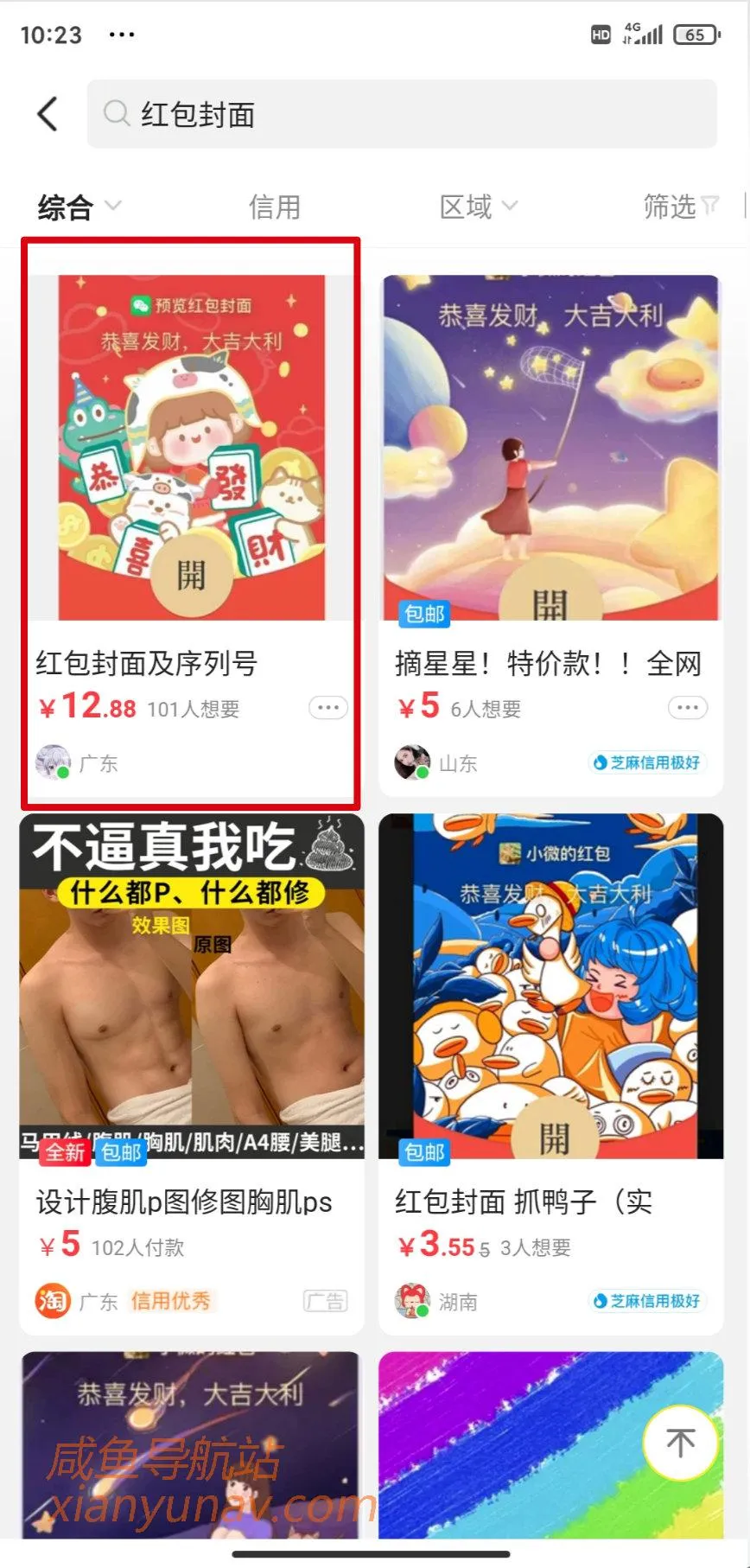
Task: Tap the 湖南 seller's avatar
Action: pyautogui.click(x=414, y=1300)
